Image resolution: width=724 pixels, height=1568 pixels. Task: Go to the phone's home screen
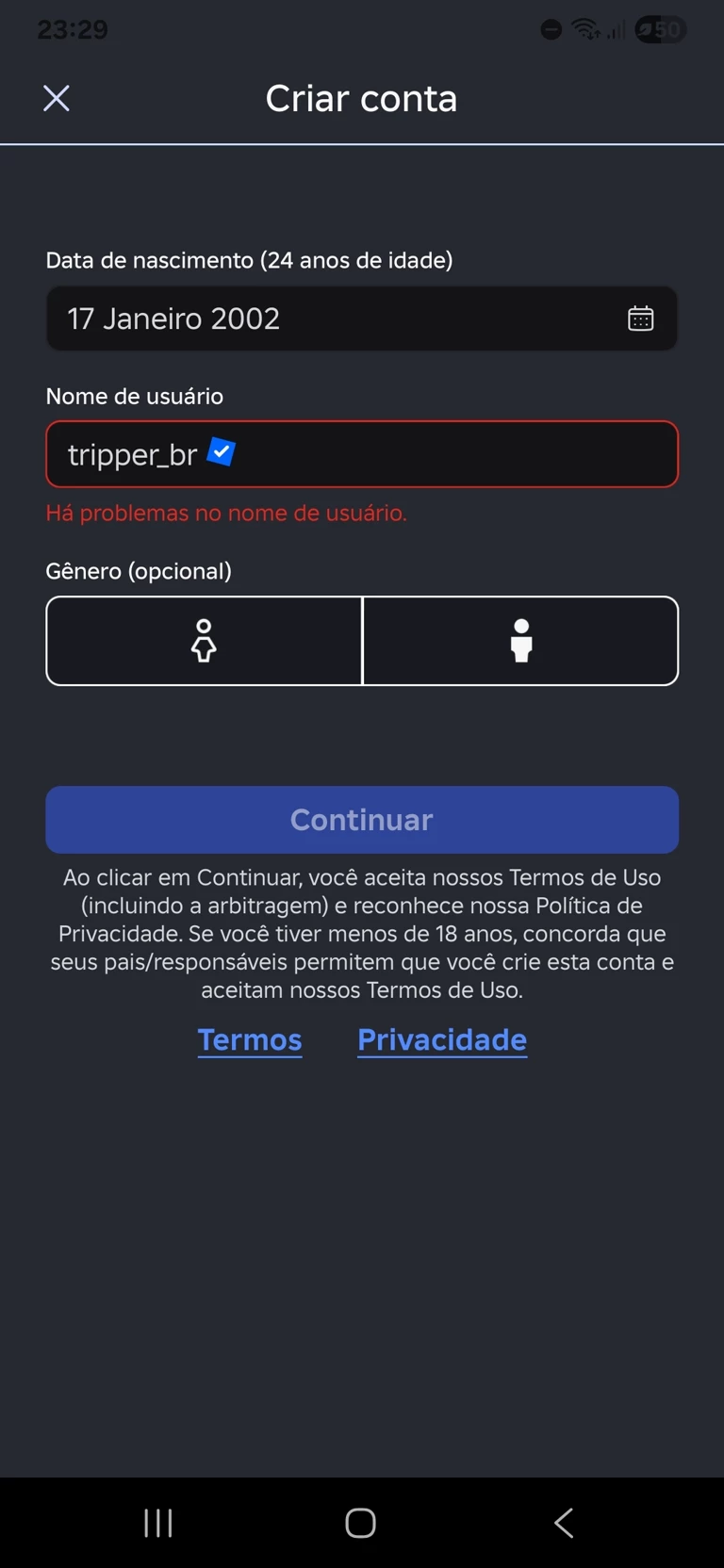(360, 1523)
